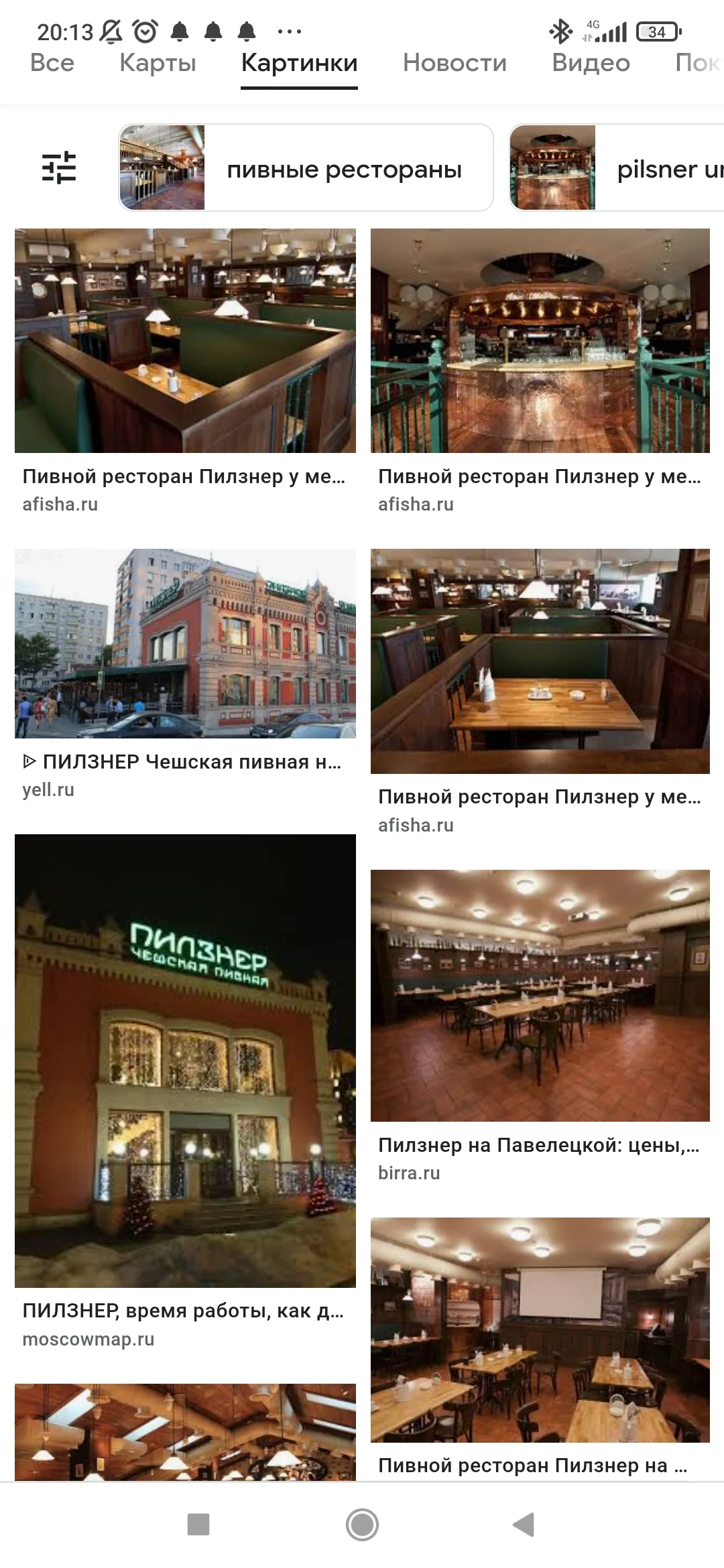The width and height of the screenshot is (724, 1568).
Task: Switch to the Новости tab
Action: coord(453,62)
